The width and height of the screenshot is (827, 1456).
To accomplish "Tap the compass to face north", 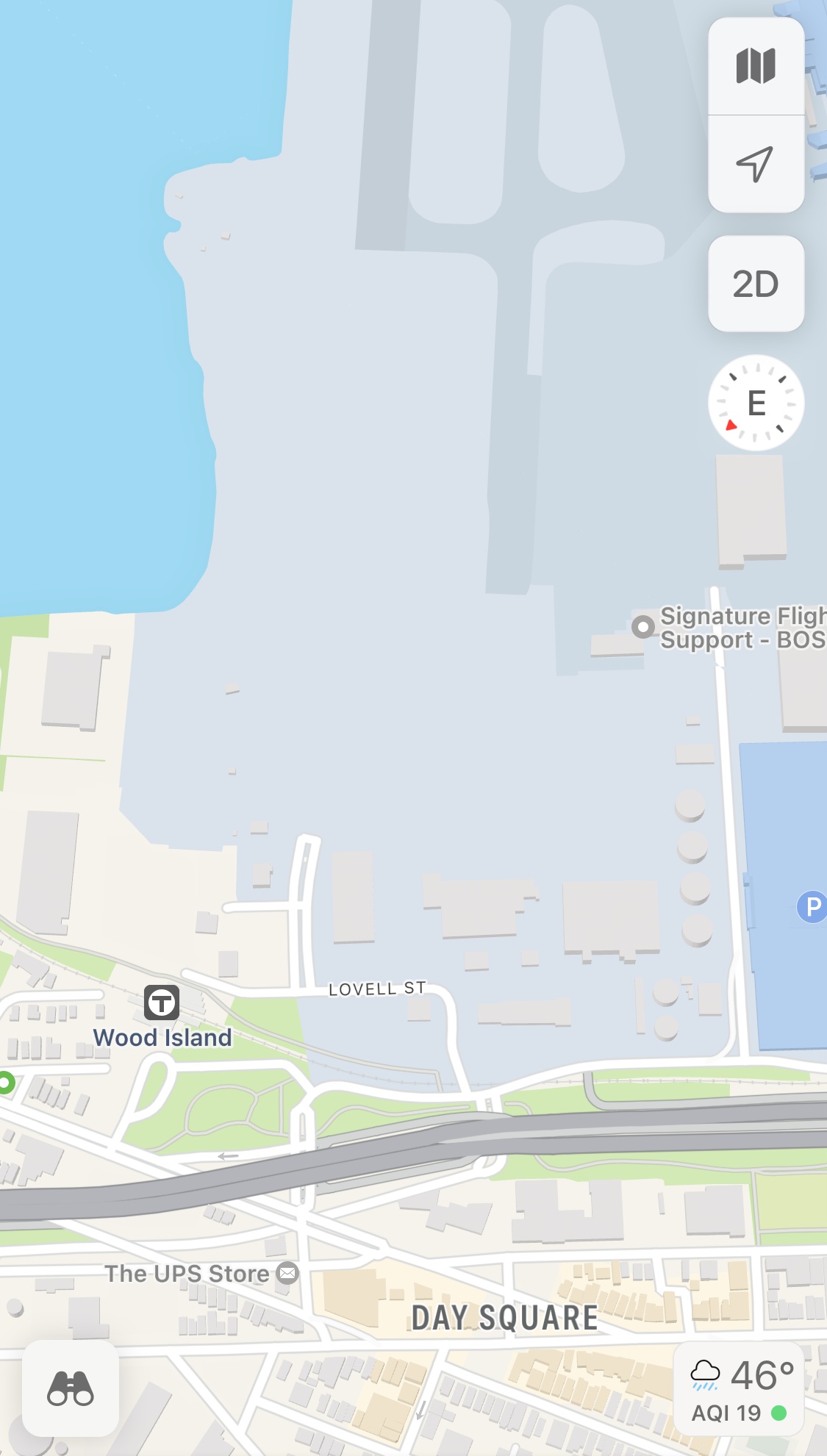I will pyautogui.click(x=756, y=403).
